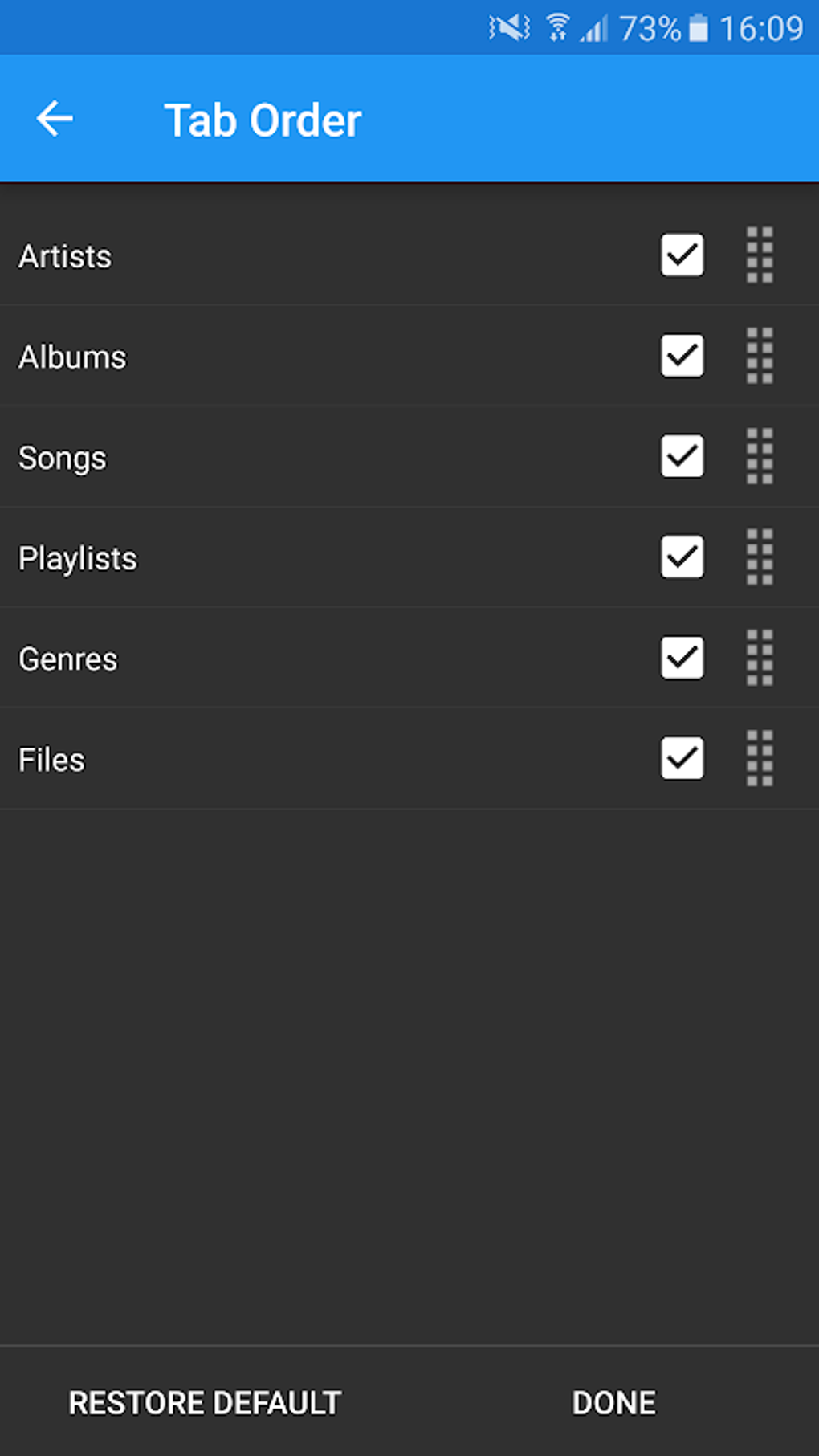Select the Artists row label
This screenshot has width=819, height=1456.
tap(64, 256)
